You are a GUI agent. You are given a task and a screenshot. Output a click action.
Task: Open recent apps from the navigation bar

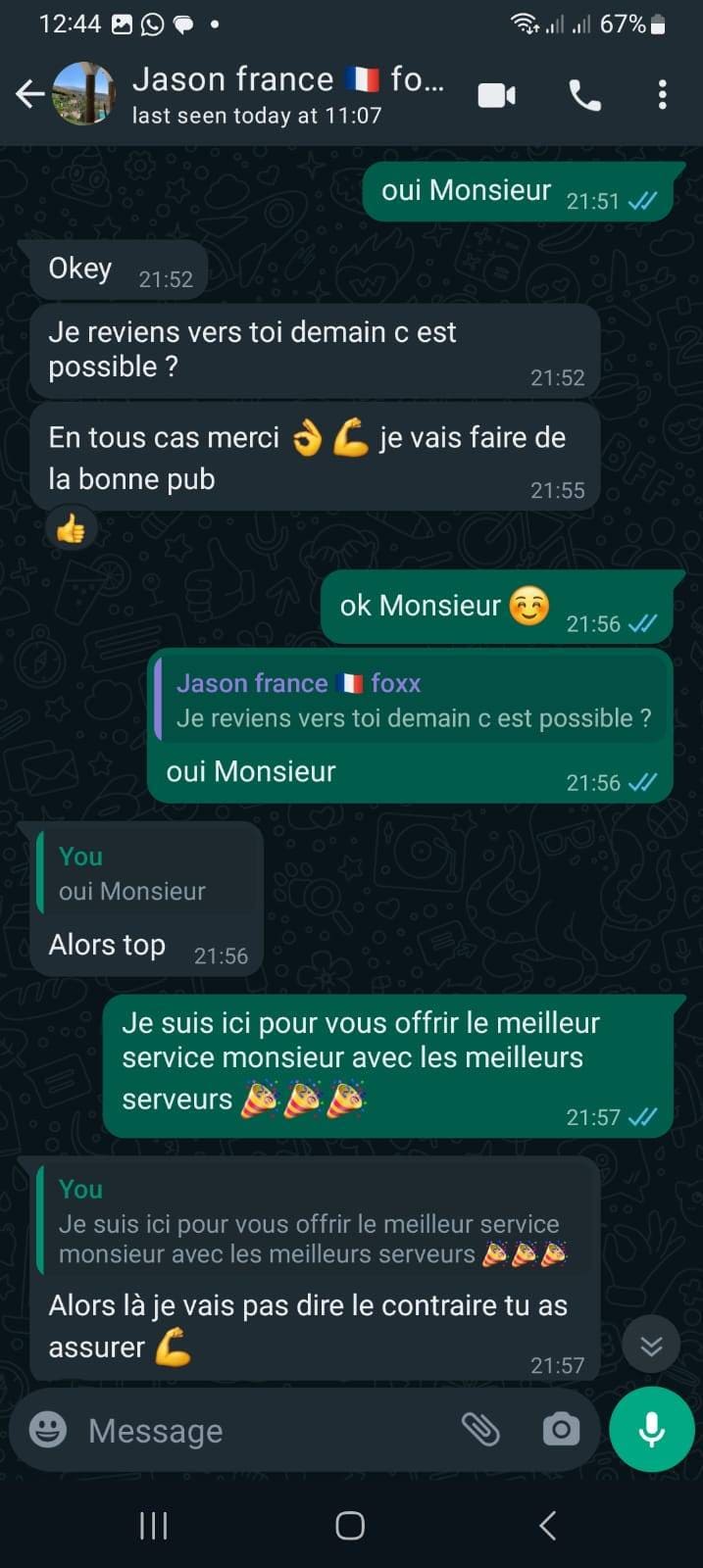click(154, 1525)
